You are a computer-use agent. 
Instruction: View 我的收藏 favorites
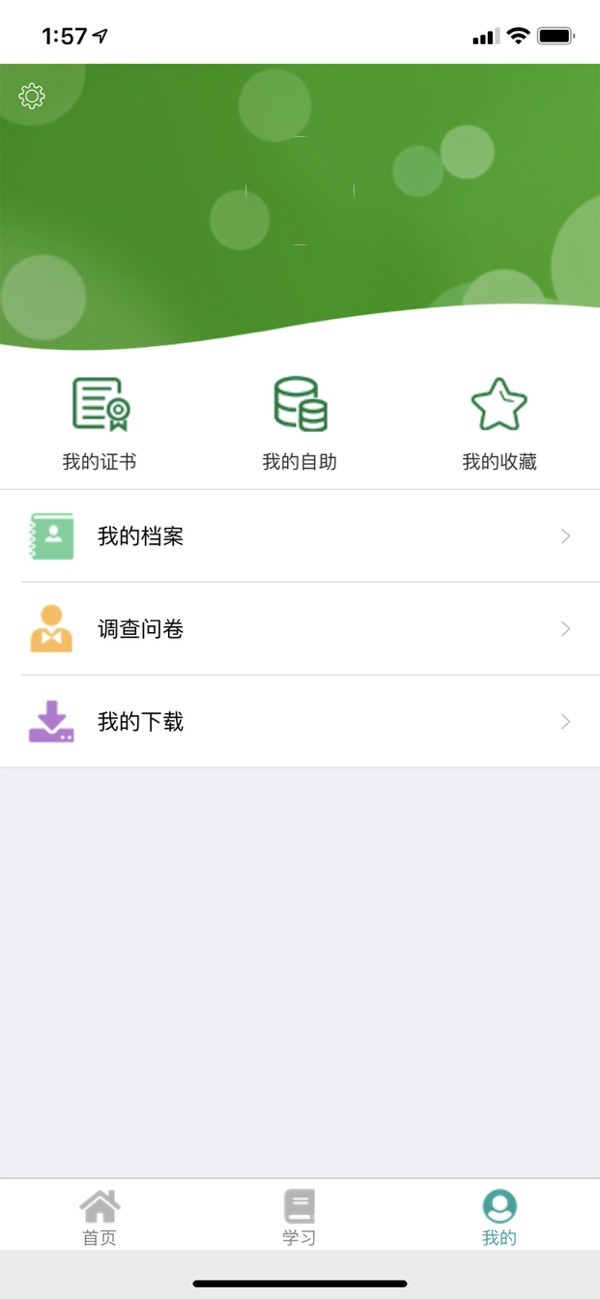pos(499,422)
